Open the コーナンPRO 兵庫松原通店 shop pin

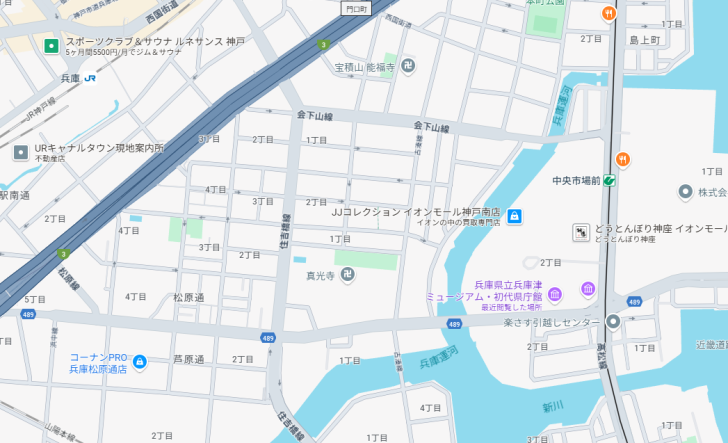coord(140,362)
